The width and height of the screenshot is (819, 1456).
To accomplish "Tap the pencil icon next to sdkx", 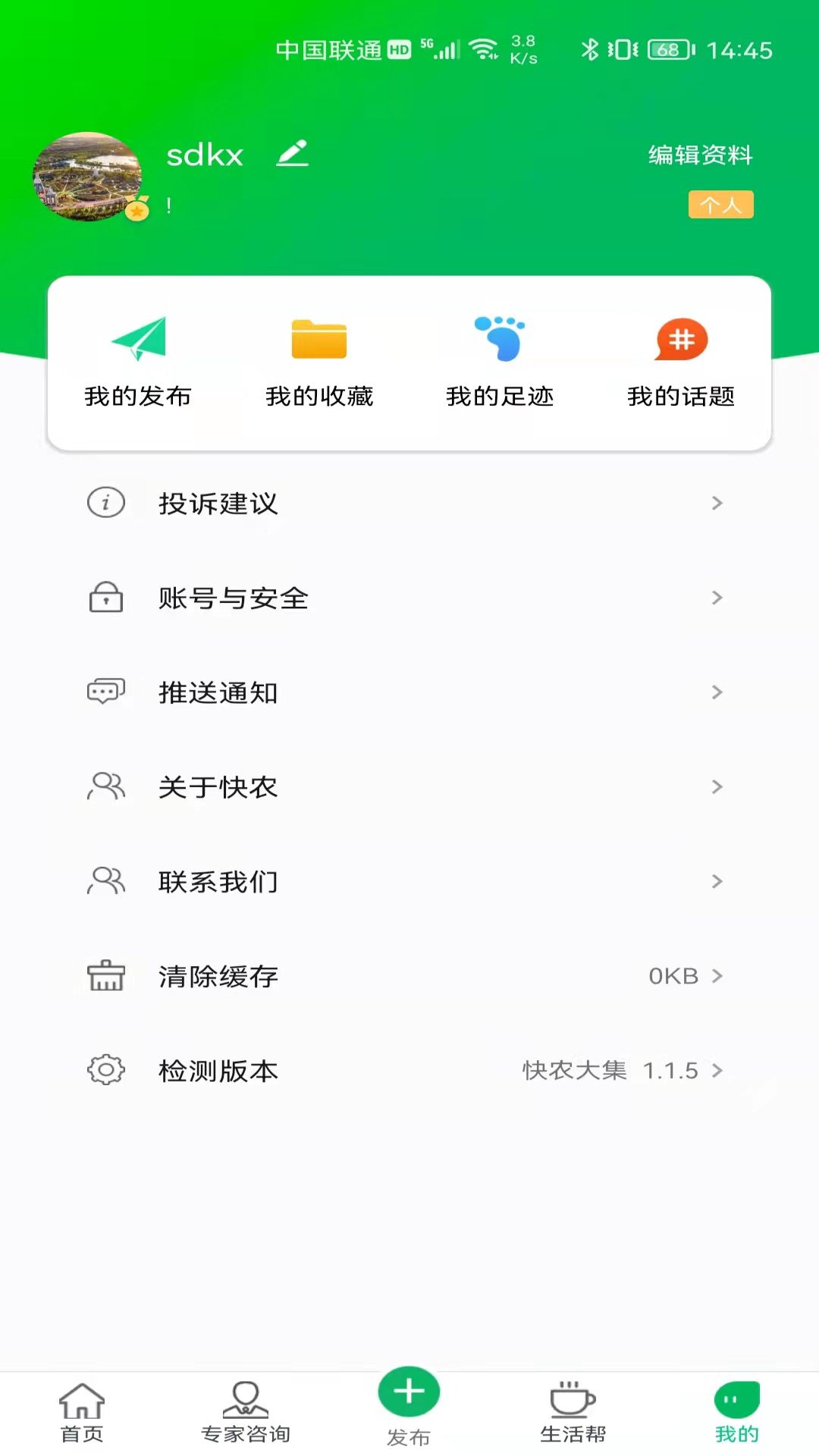I will pos(293,154).
